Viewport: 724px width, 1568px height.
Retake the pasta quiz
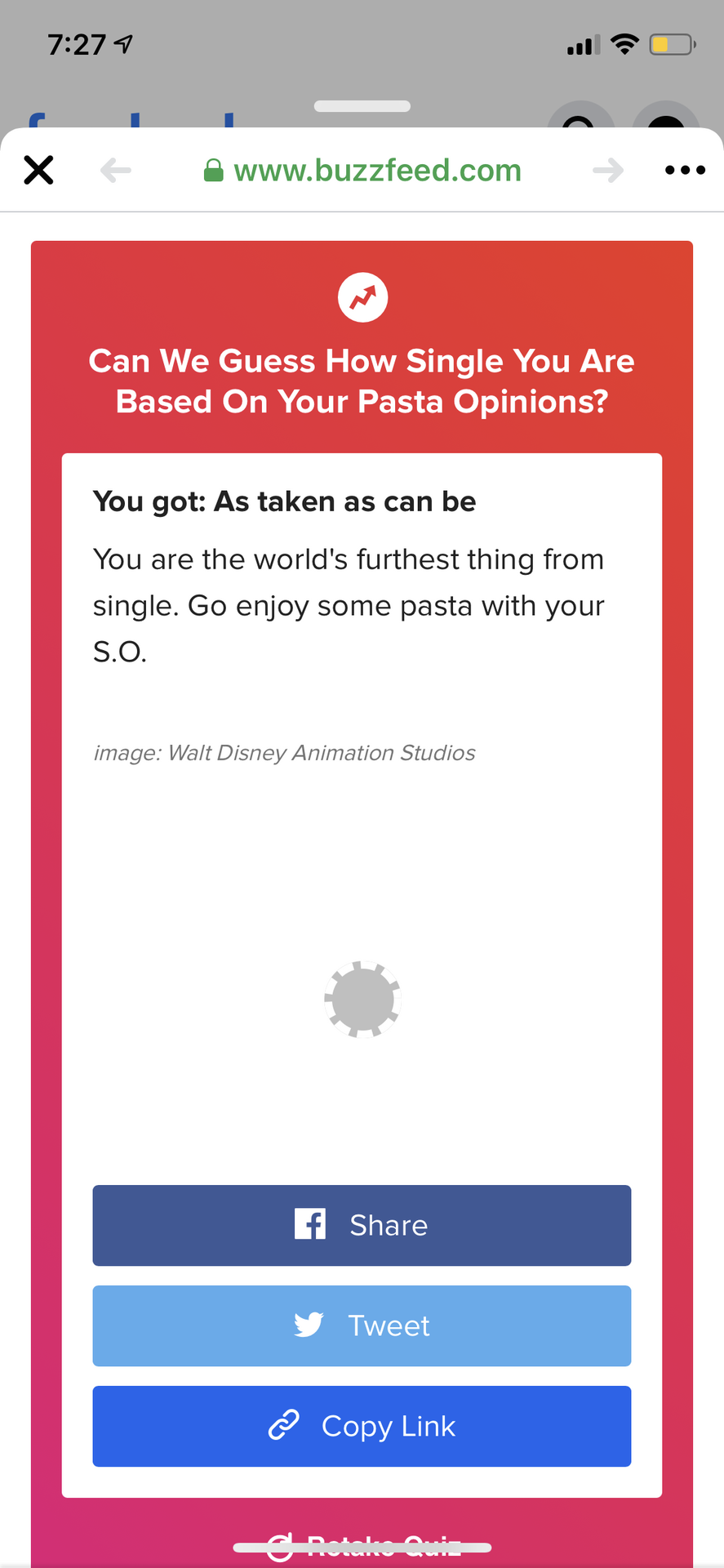[363, 1545]
